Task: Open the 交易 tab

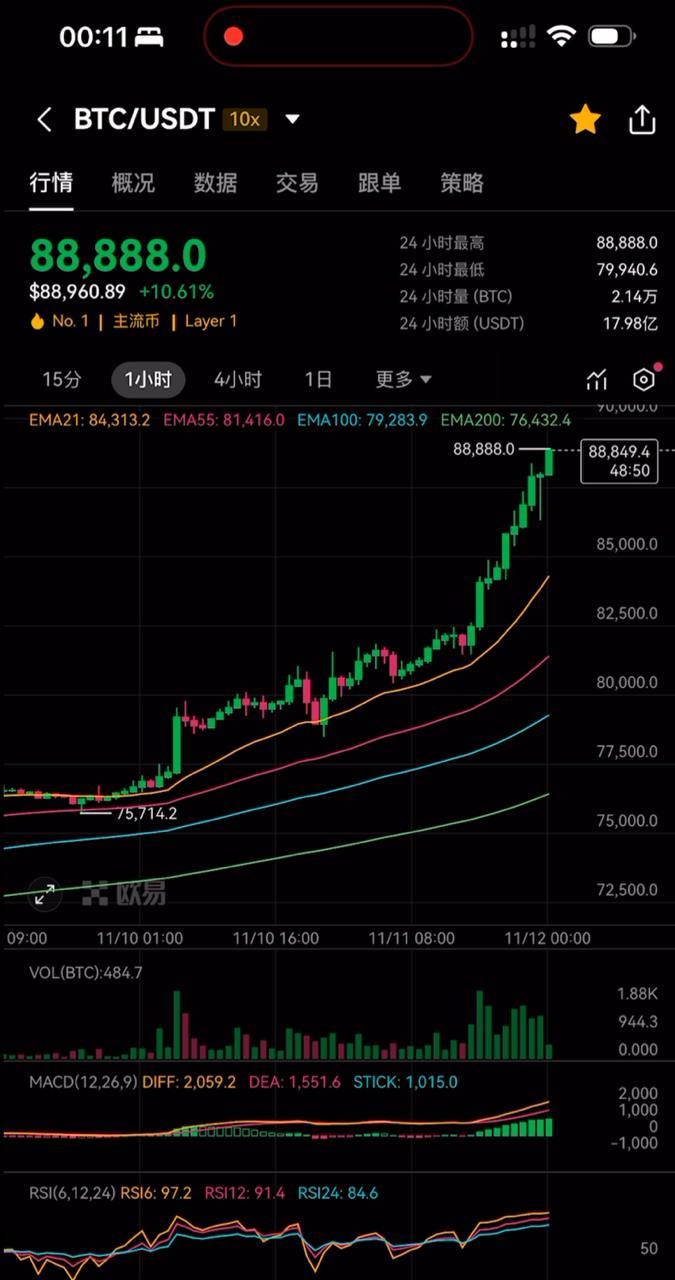Action: [x=297, y=183]
